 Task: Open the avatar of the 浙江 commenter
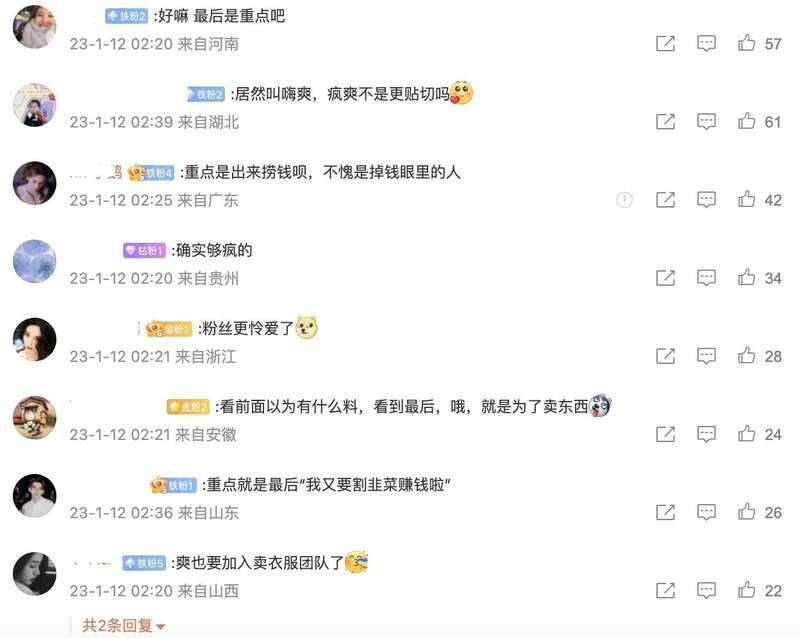[34, 339]
